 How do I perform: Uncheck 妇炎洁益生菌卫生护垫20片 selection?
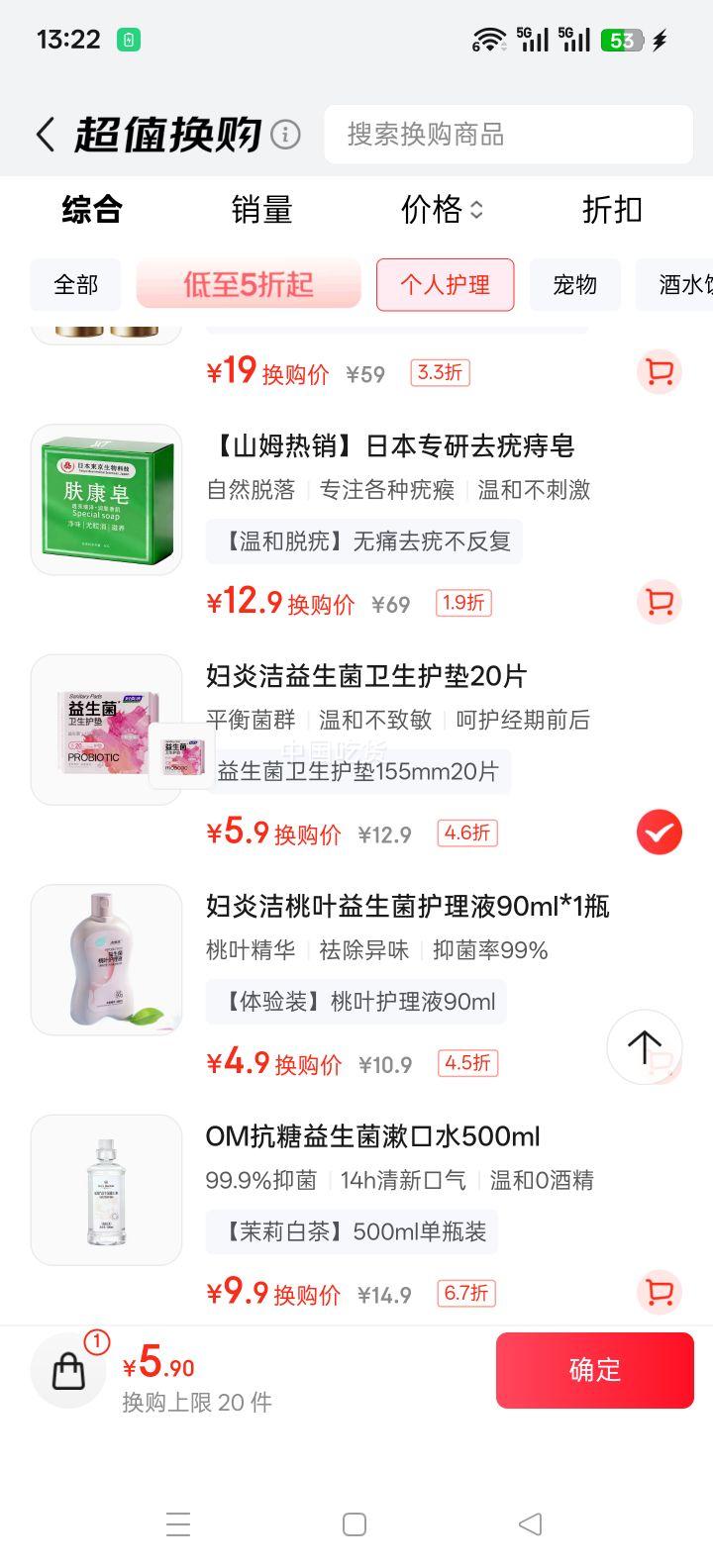[x=659, y=833]
